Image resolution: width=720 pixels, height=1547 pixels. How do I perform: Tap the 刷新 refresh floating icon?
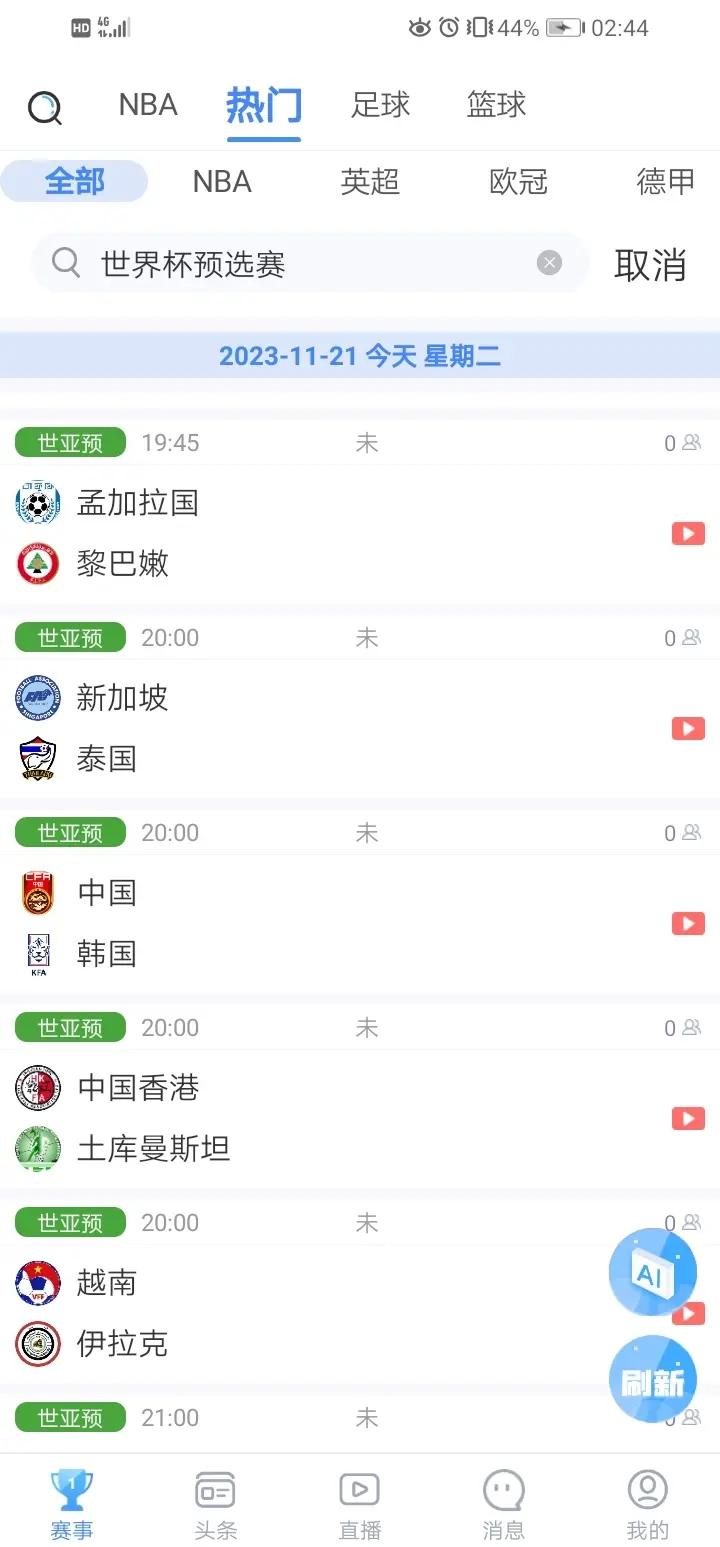pos(653,1378)
